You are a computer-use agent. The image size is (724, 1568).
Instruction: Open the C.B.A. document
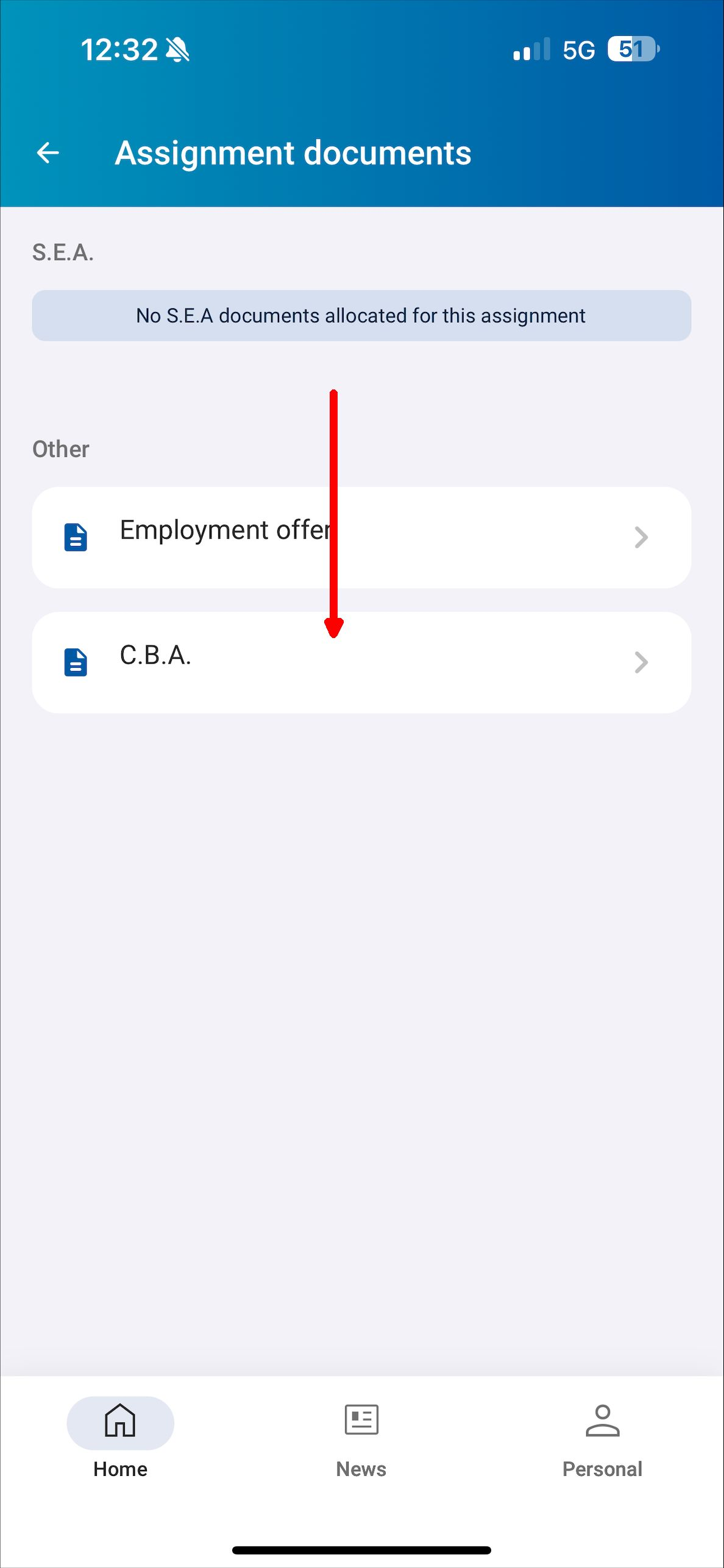(361, 662)
